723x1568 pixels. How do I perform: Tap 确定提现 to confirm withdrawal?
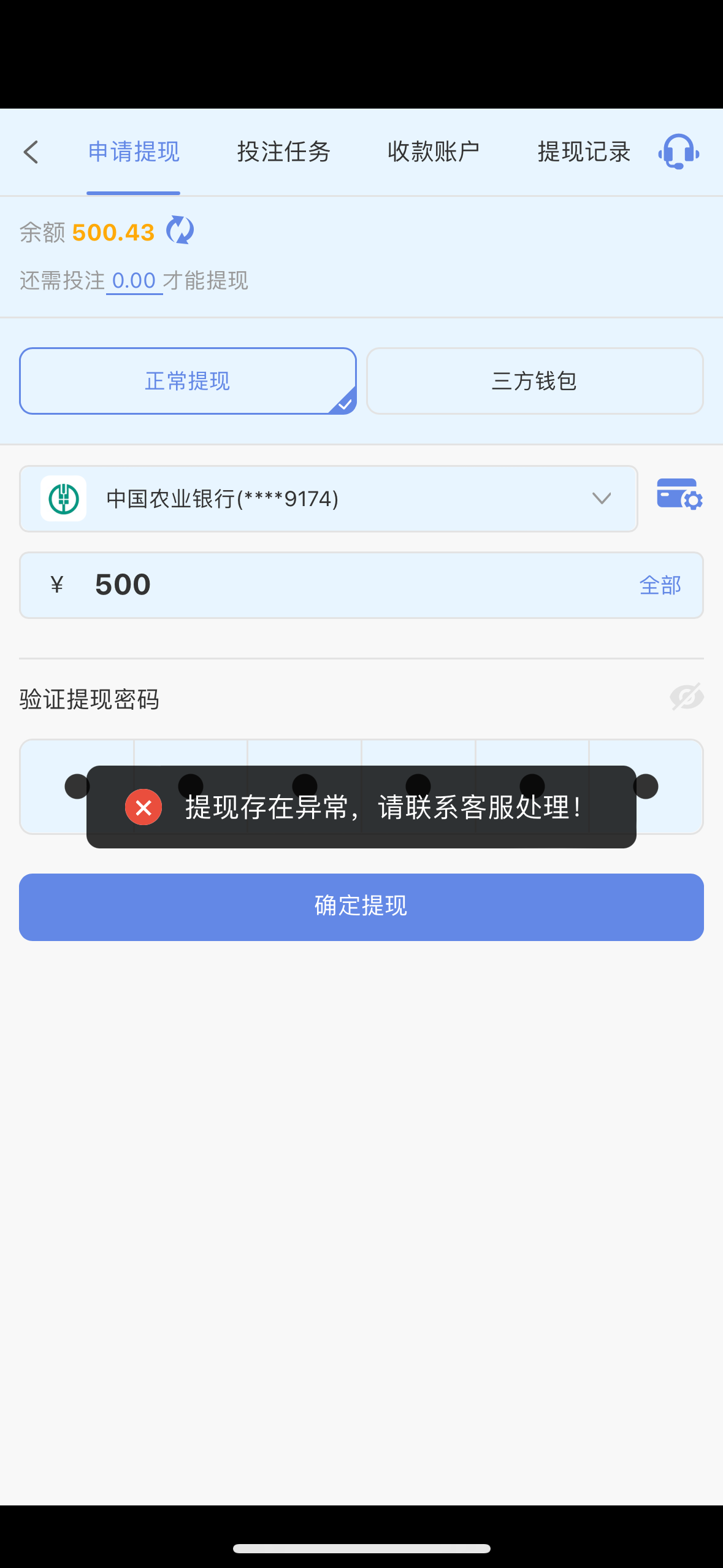click(361, 907)
